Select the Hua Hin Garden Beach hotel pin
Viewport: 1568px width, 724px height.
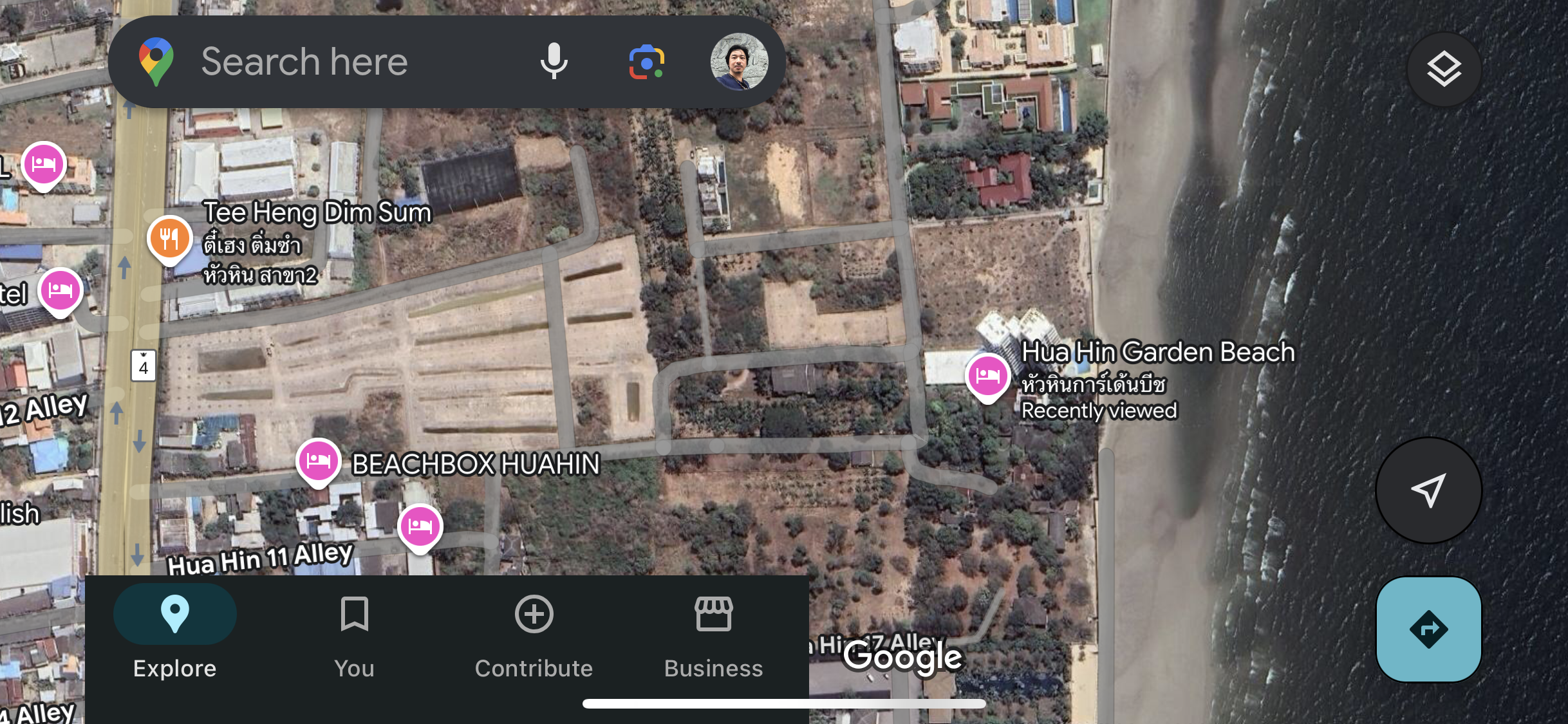point(987,375)
